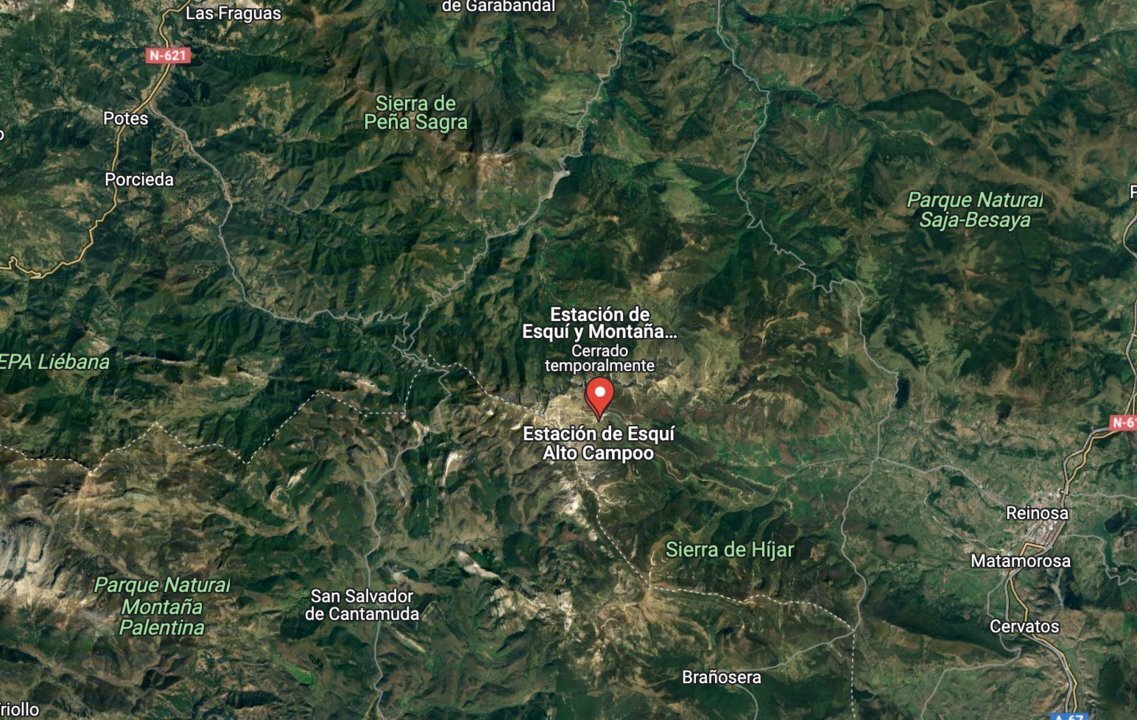This screenshot has height=720, width=1137.
Task: Select the Potes town label
Action: 126,118
